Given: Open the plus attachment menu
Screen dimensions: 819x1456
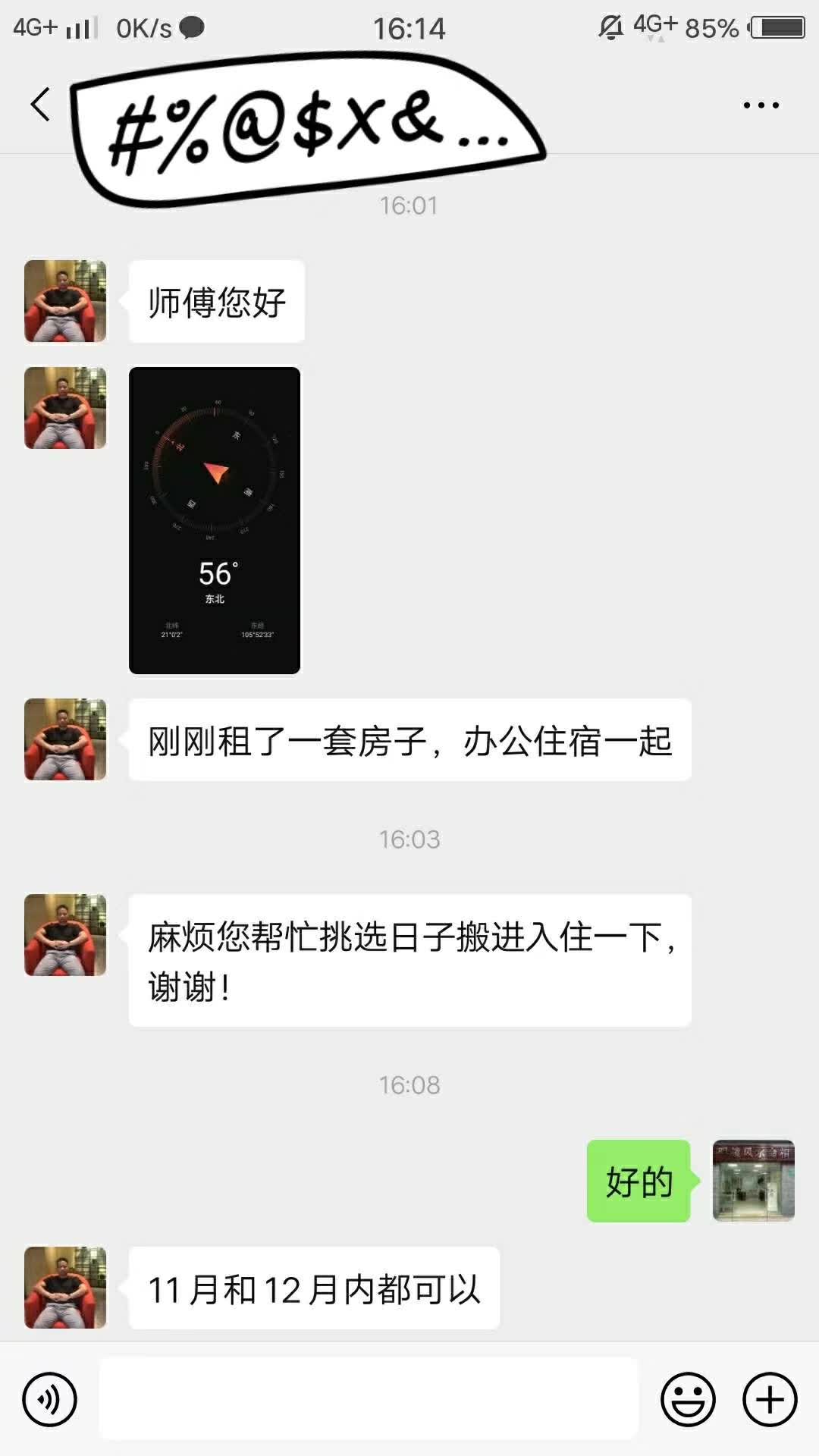Looking at the screenshot, I should click(x=770, y=1399).
